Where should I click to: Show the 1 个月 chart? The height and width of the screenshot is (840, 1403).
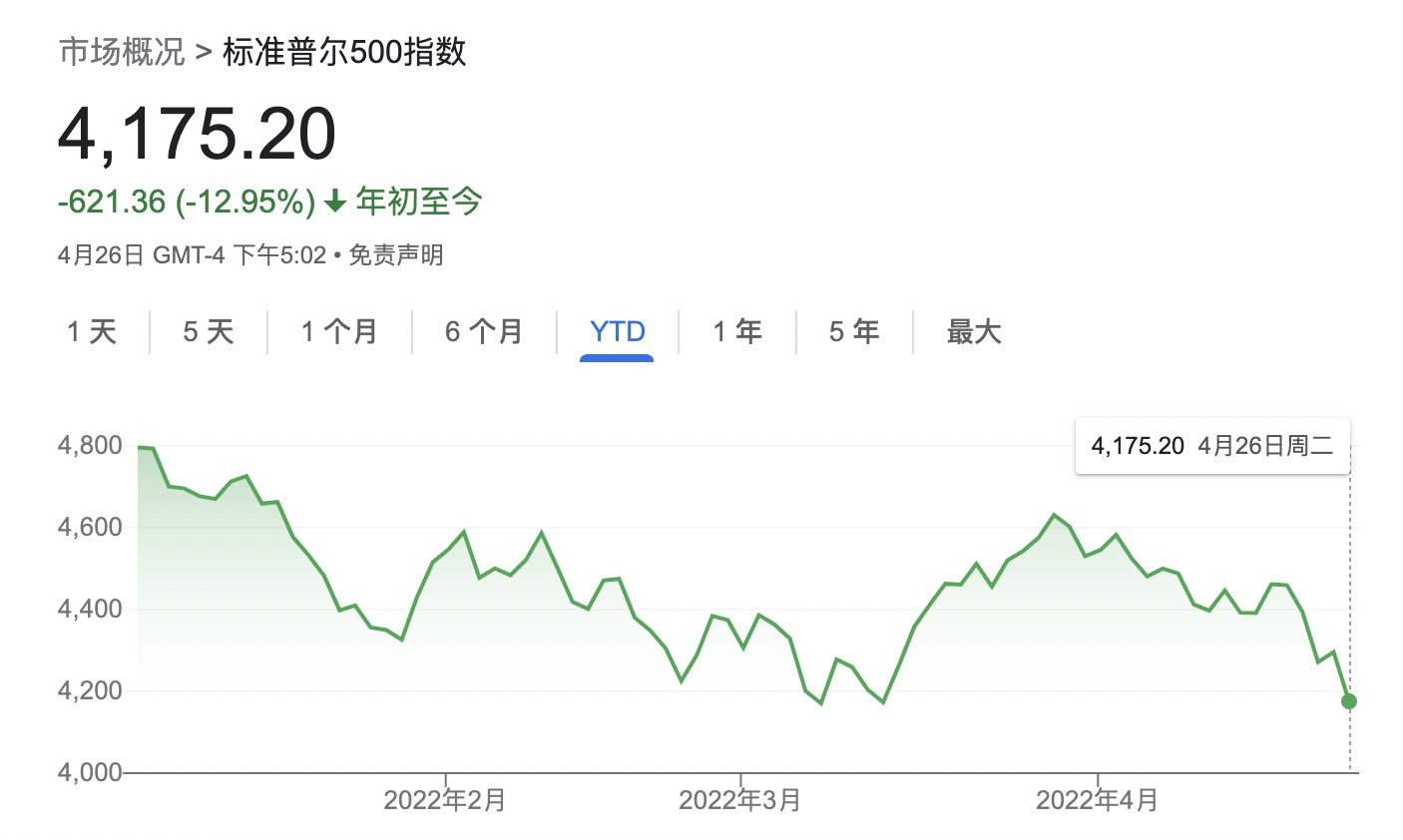339,331
